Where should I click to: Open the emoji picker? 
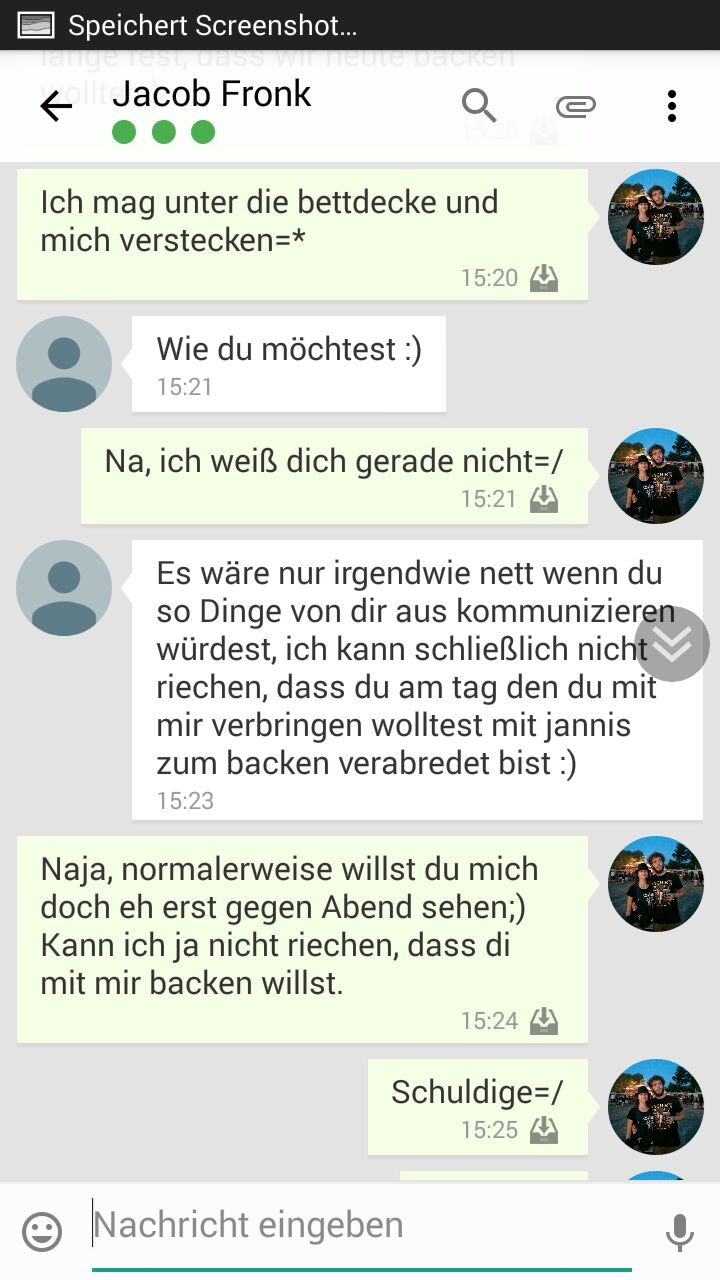pyautogui.click(x=42, y=1232)
